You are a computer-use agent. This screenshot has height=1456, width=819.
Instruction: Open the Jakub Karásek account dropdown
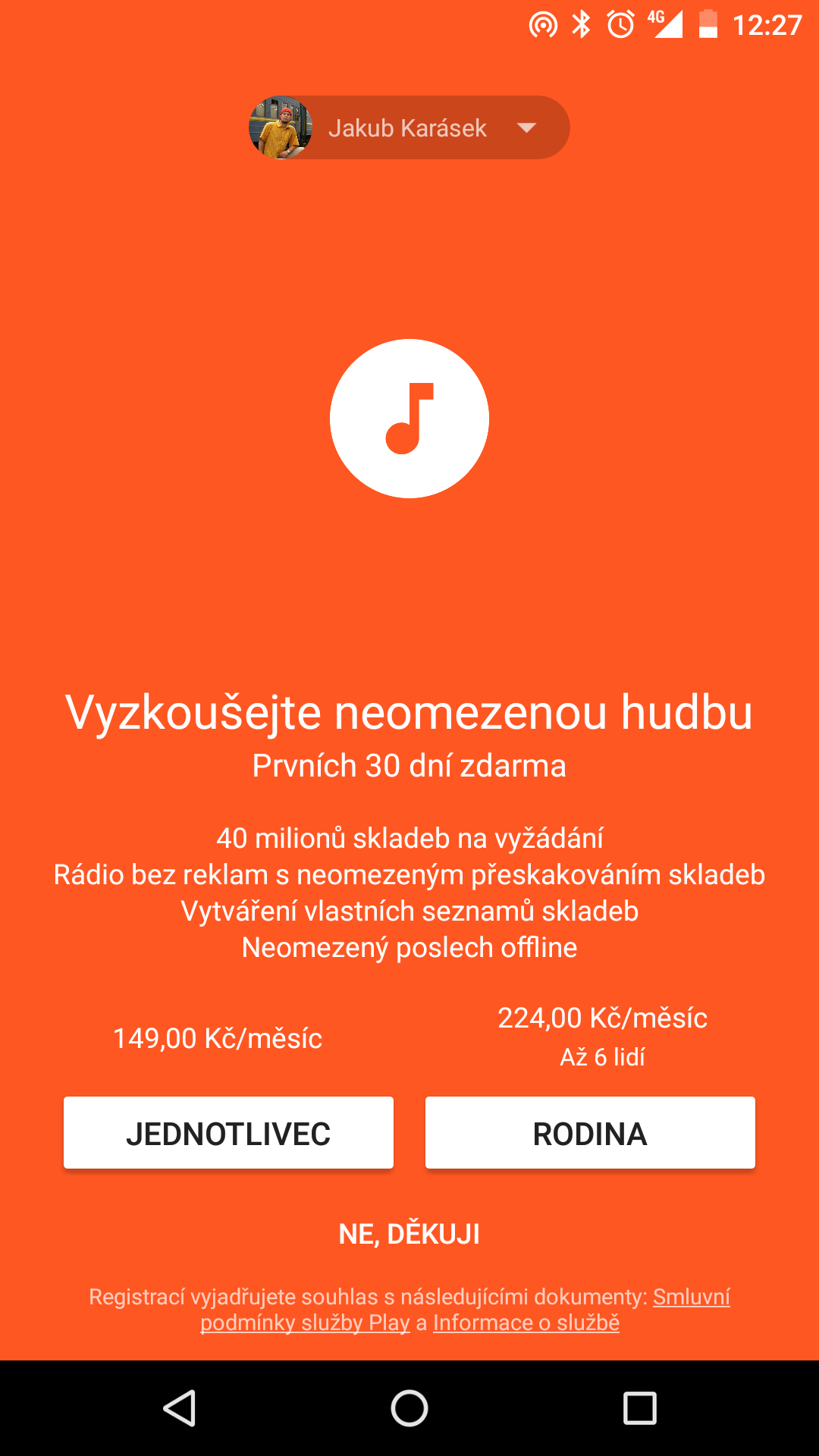tap(409, 127)
